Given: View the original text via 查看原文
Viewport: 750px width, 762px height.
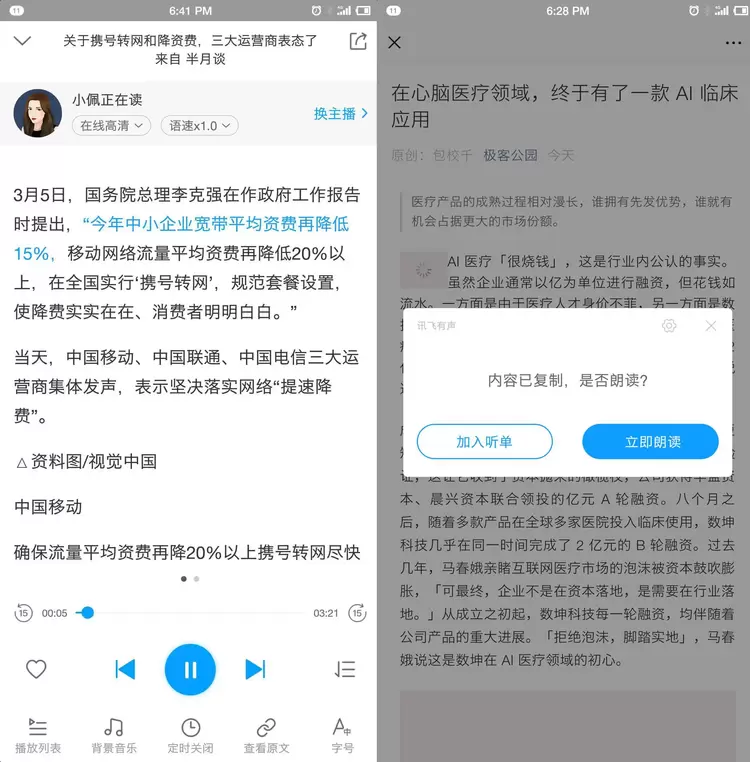Looking at the screenshot, I should (x=266, y=735).
